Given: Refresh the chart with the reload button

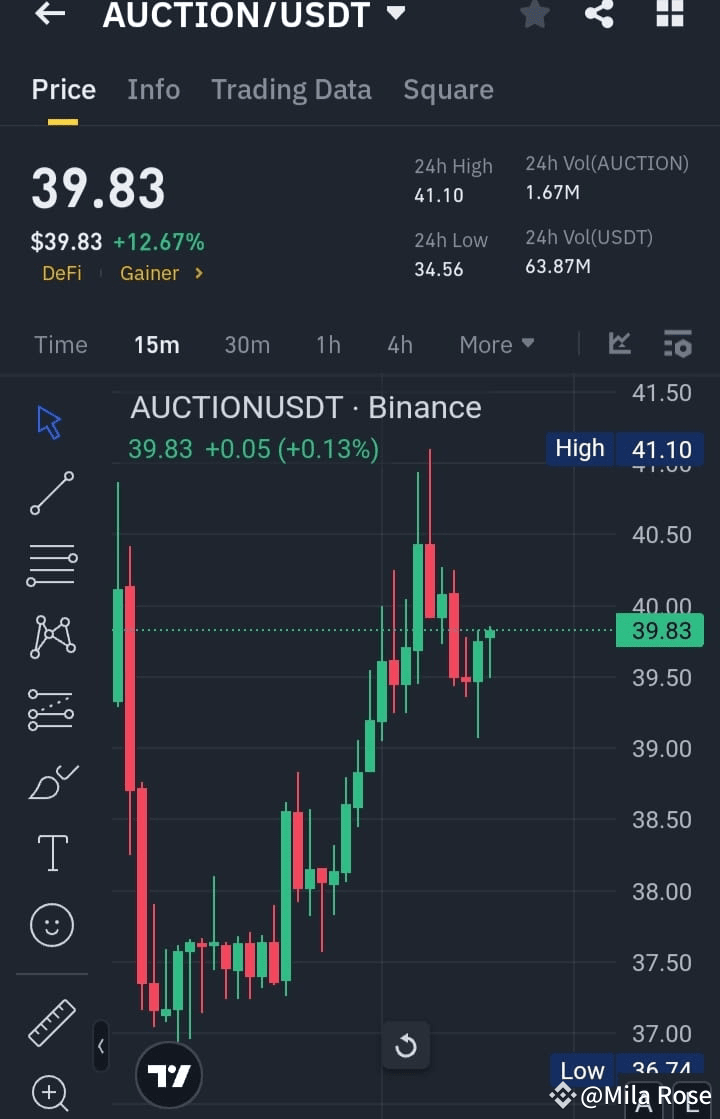Looking at the screenshot, I should click(406, 1046).
